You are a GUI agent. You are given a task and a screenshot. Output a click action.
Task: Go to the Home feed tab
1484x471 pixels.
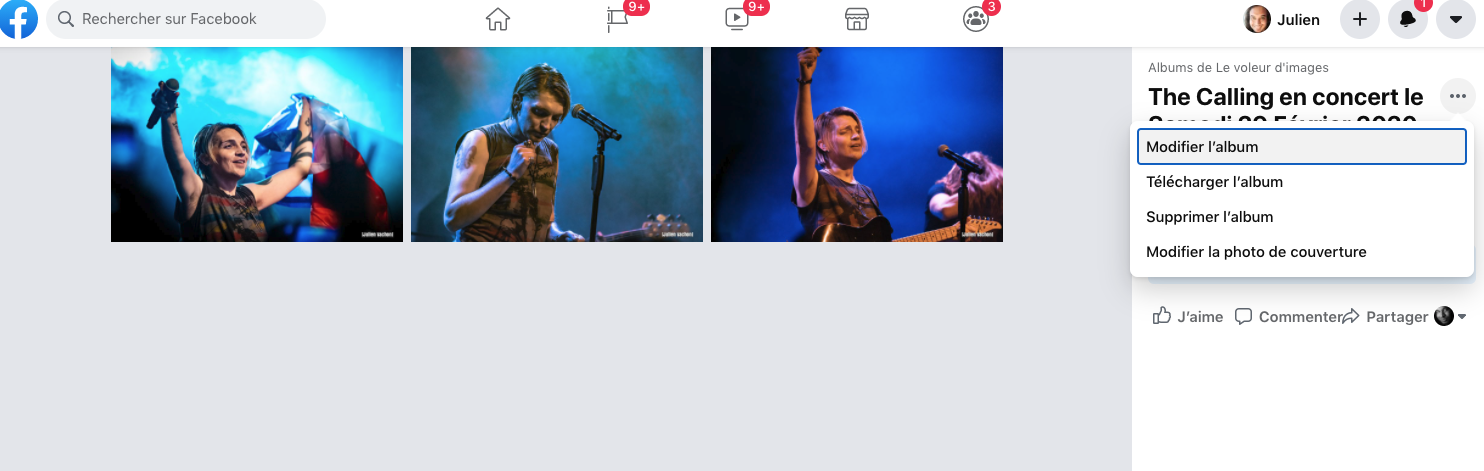[x=497, y=19]
